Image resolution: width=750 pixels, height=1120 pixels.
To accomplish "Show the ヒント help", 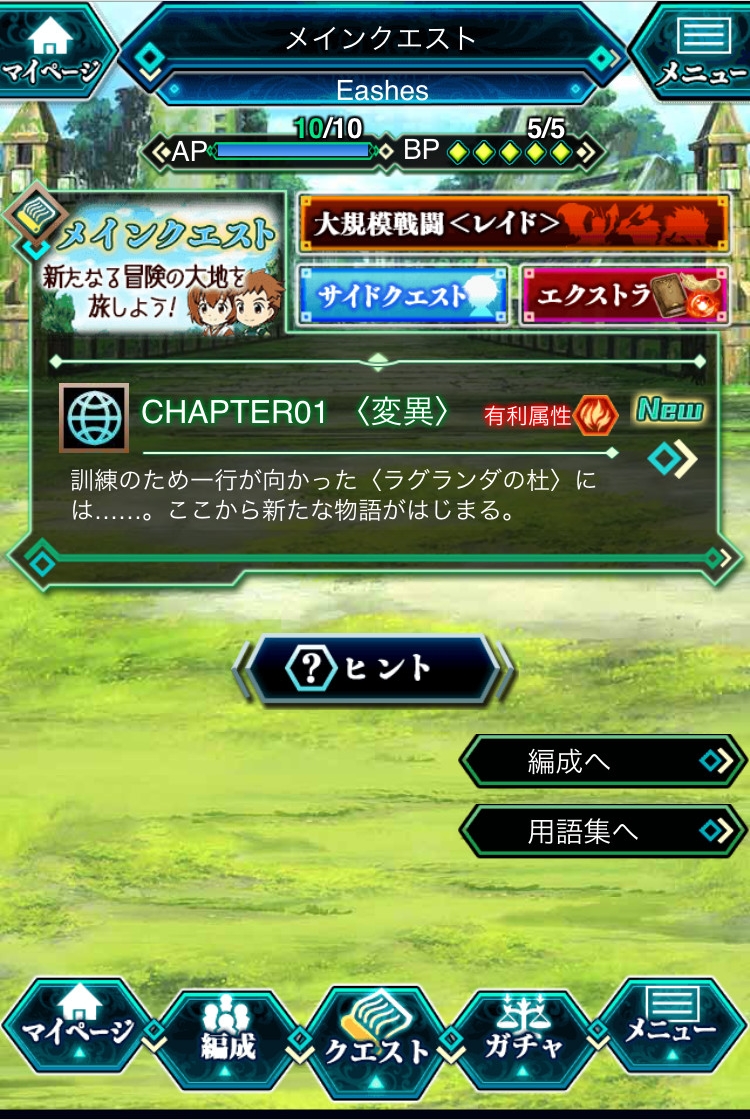I will pyautogui.click(x=374, y=668).
